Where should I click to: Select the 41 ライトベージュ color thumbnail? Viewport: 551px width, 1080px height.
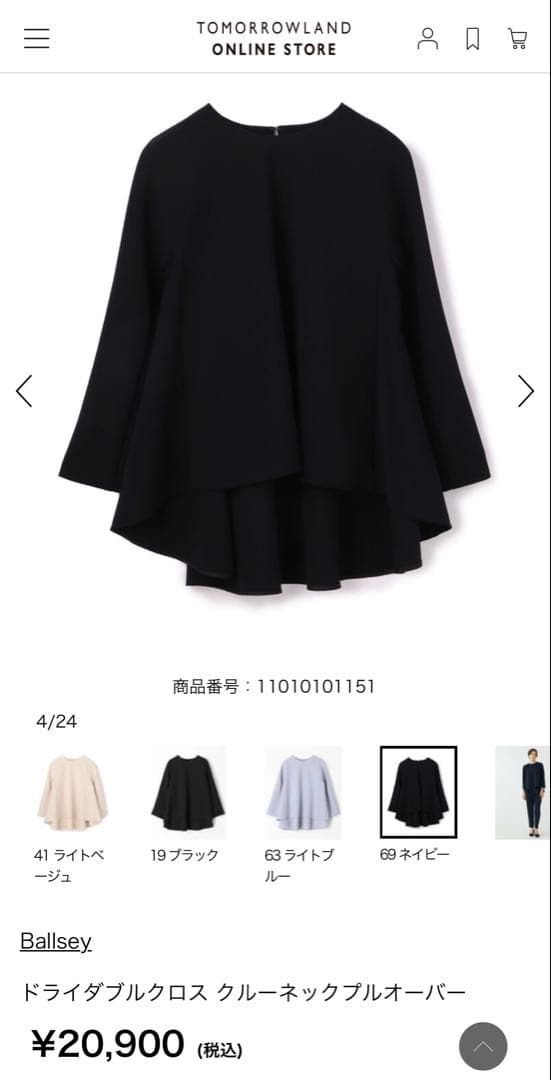coord(73,792)
